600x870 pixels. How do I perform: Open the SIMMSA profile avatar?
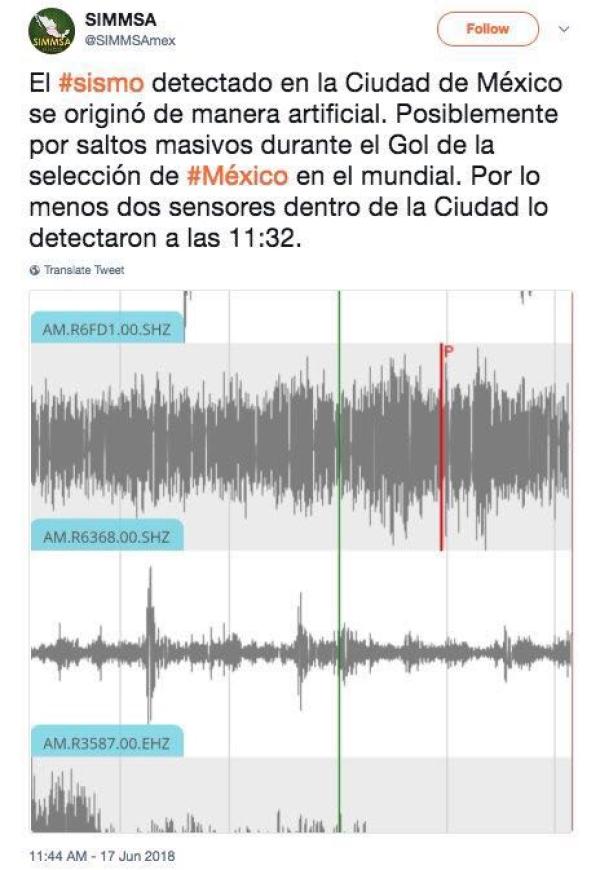click(x=48, y=31)
